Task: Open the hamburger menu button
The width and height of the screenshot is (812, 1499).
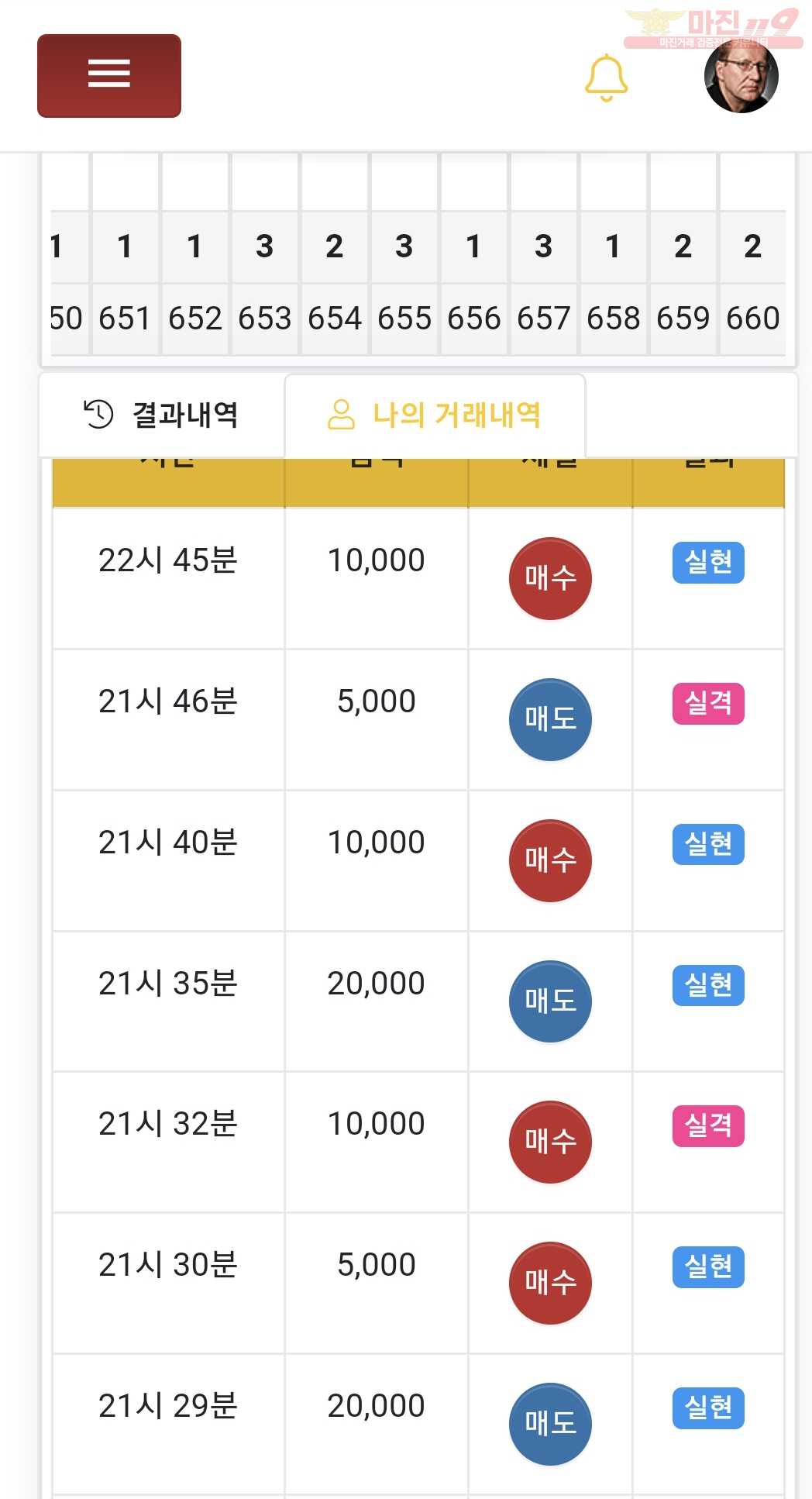Action: pyautogui.click(x=109, y=75)
